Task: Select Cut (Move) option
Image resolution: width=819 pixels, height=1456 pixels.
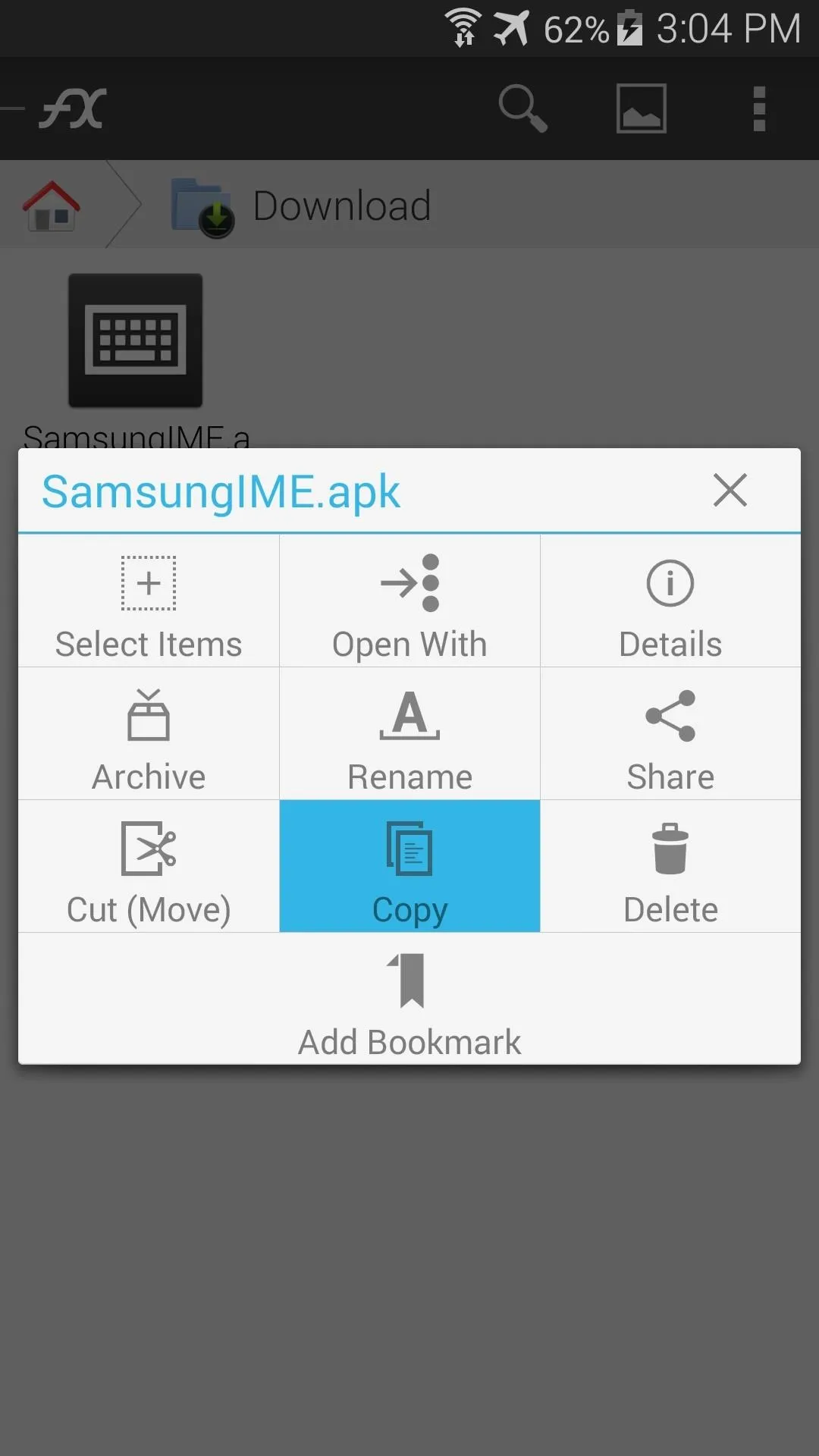Action: click(x=149, y=866)
